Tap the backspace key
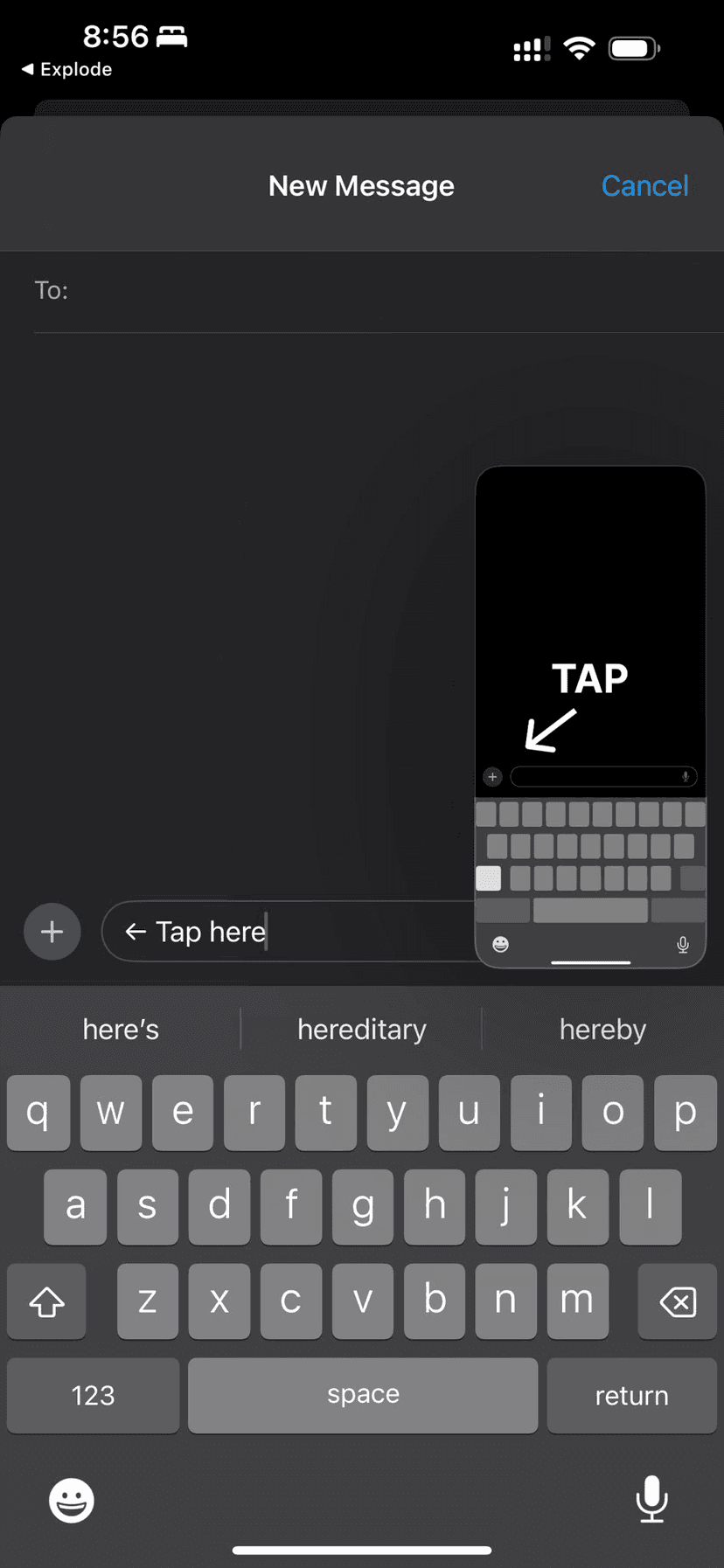This screenshot has height=1568, width=724. coord(678,1301)
